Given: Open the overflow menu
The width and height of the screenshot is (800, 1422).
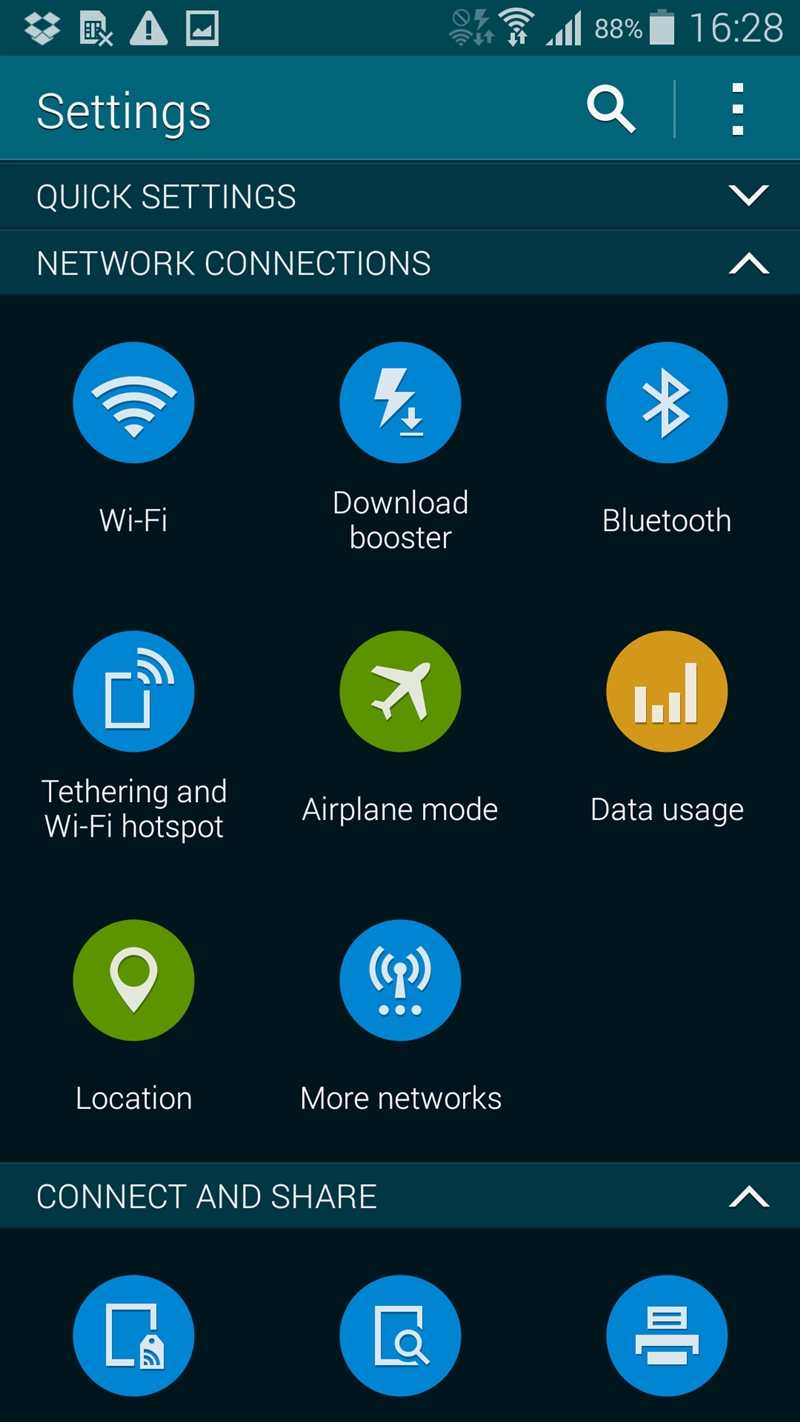Looking at the screenshot, I should tap(737, 109).
